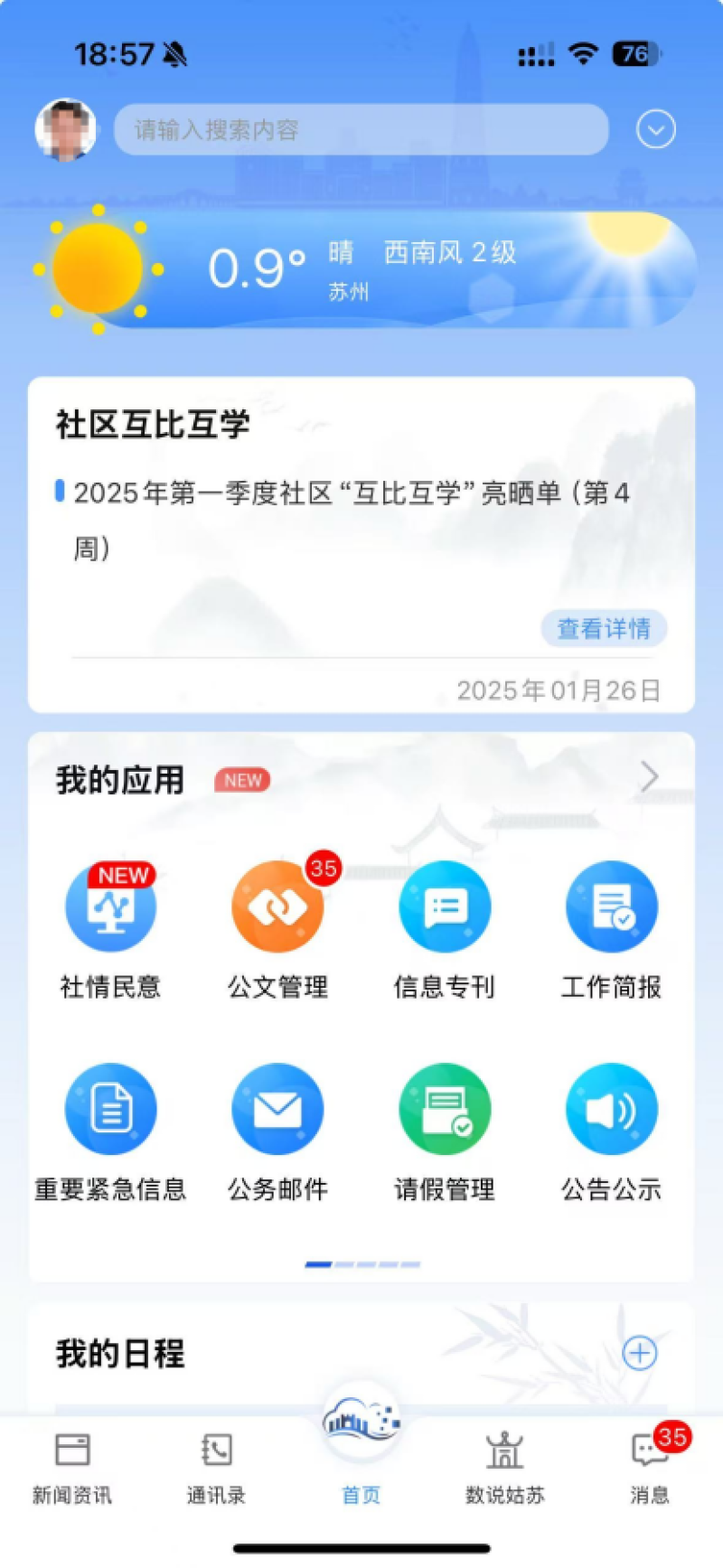Open the weather card for 苏州
Viewport: 723px width, 1568px height.
click(361, 270)
